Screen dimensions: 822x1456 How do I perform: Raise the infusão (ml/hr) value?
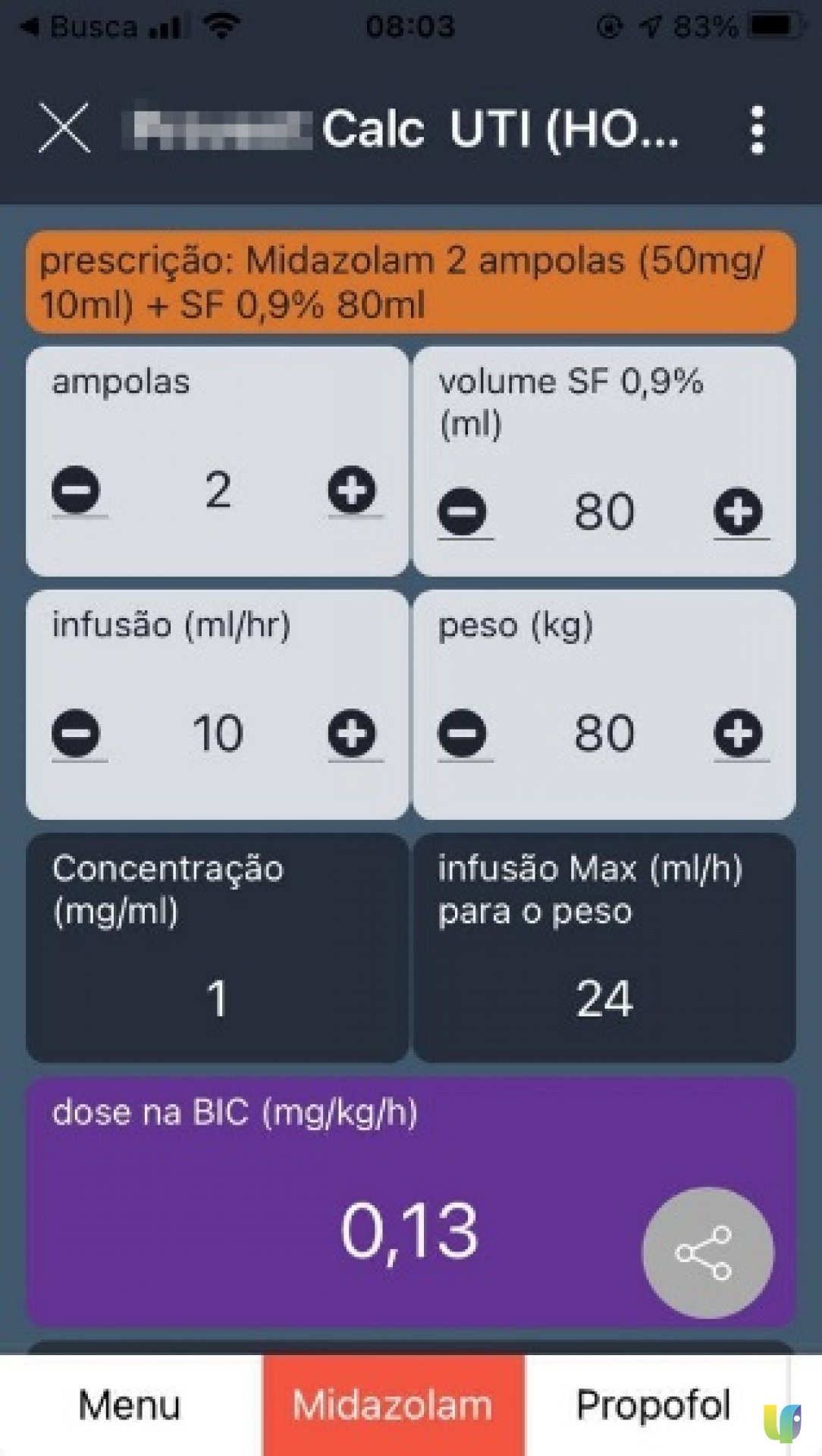coord(352,733)
